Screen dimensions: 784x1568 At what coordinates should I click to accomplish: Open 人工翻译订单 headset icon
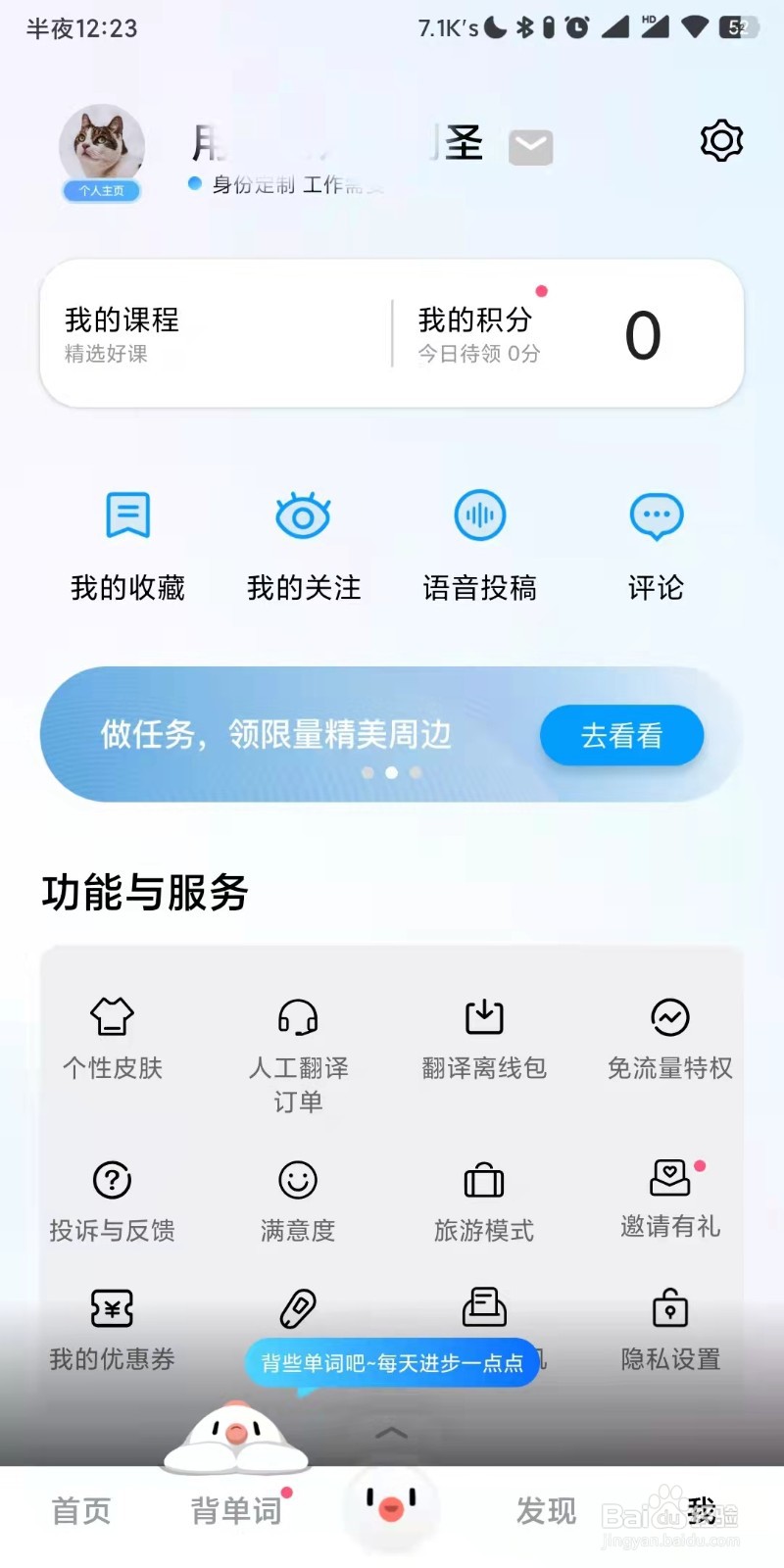point(297,1016)
